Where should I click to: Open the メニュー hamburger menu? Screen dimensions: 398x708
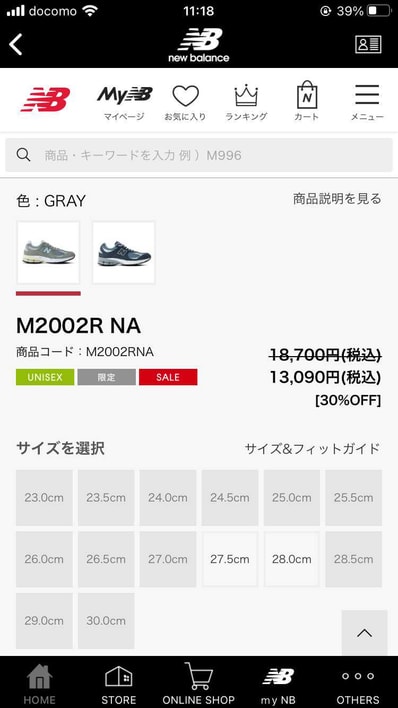[367, 103]
